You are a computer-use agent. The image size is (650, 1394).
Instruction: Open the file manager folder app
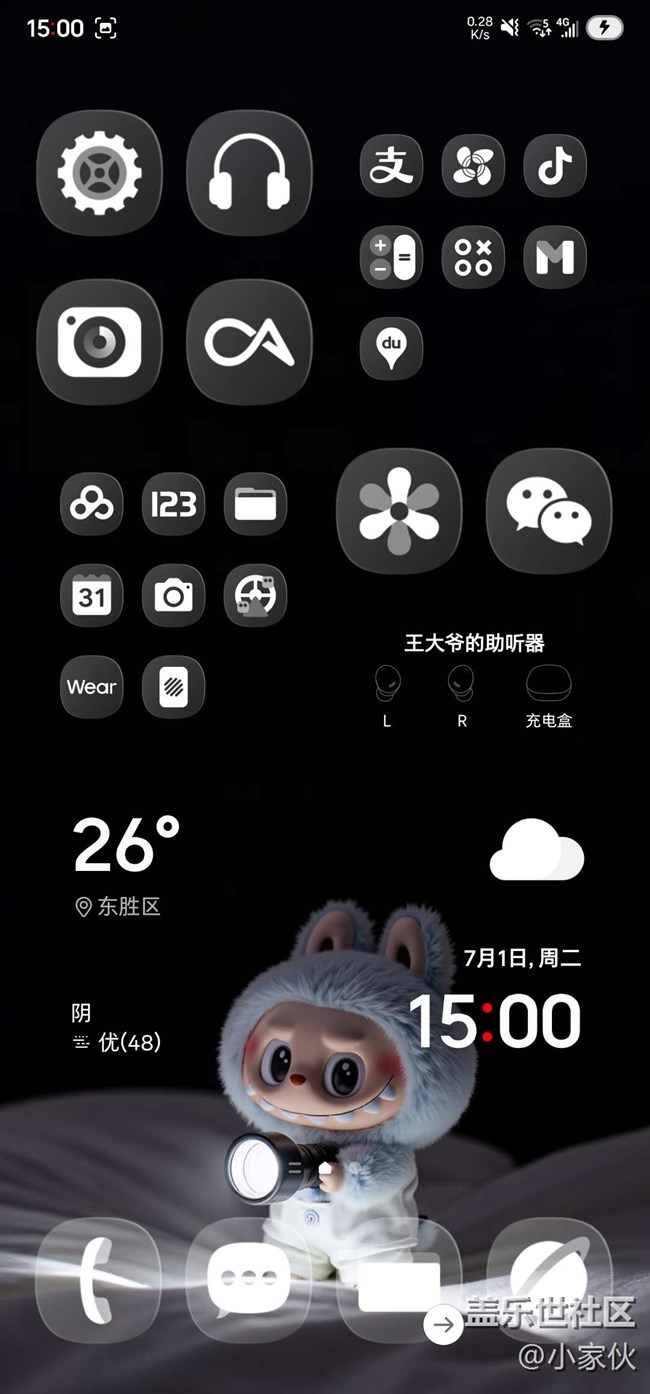pyautogui.click(x=255, y=503)
